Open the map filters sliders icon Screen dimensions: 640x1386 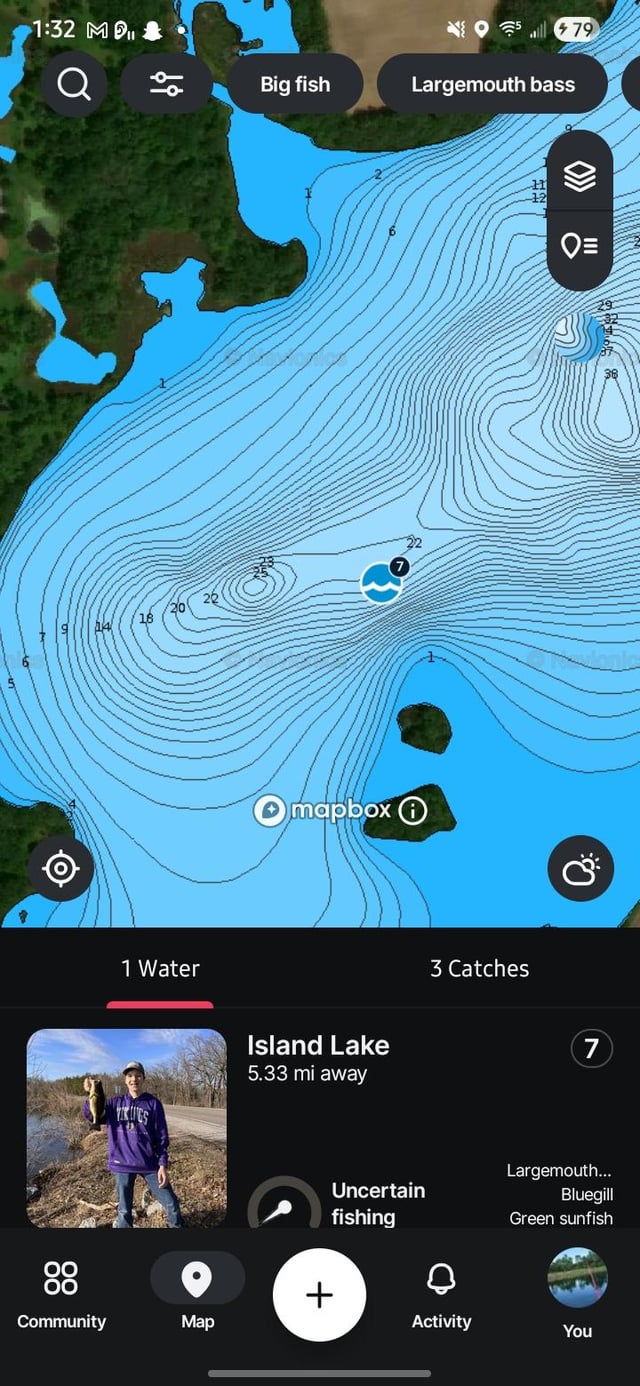(x=166, y=84)
